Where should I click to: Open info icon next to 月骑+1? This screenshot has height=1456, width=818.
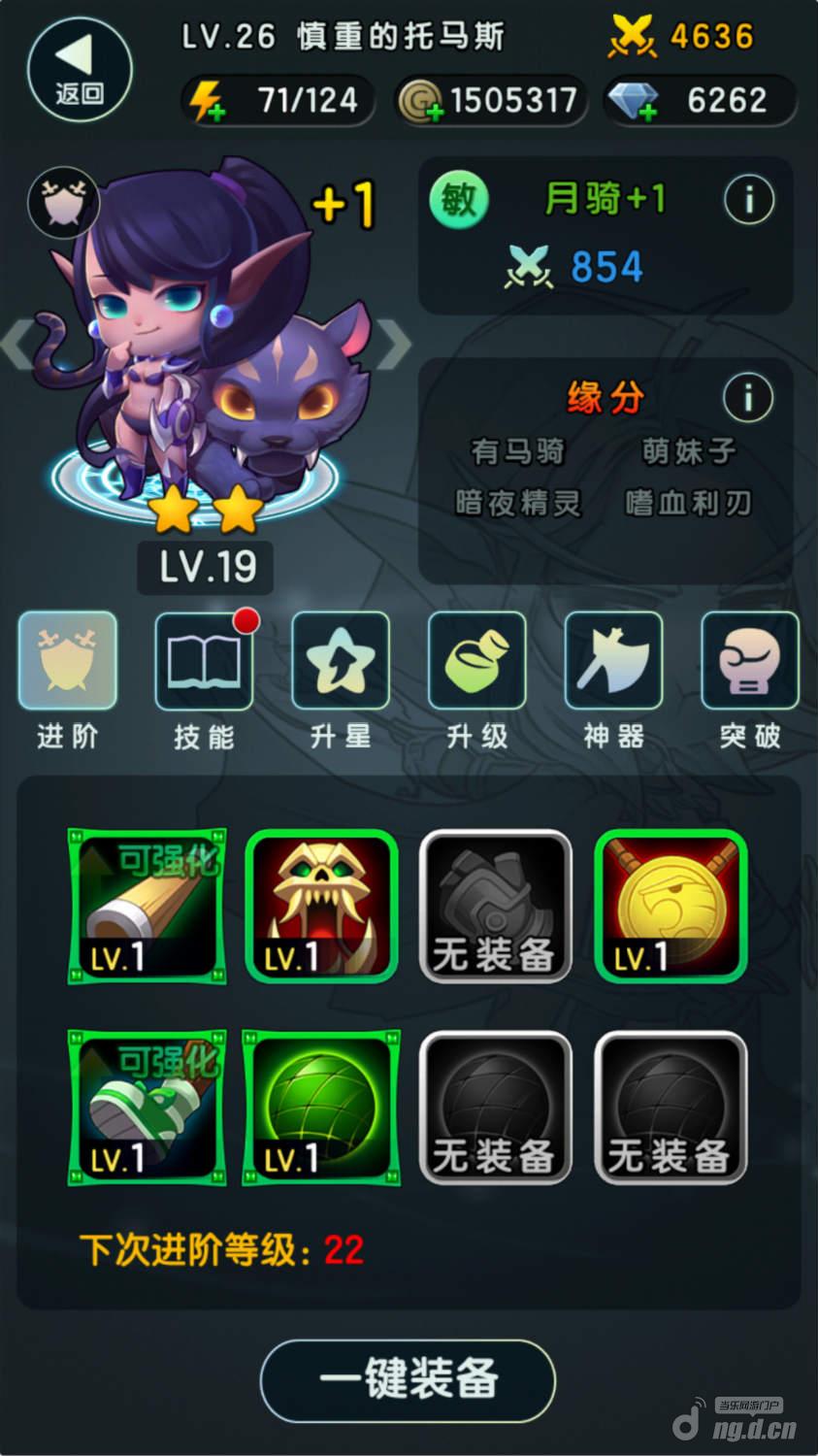click(749, 200)
